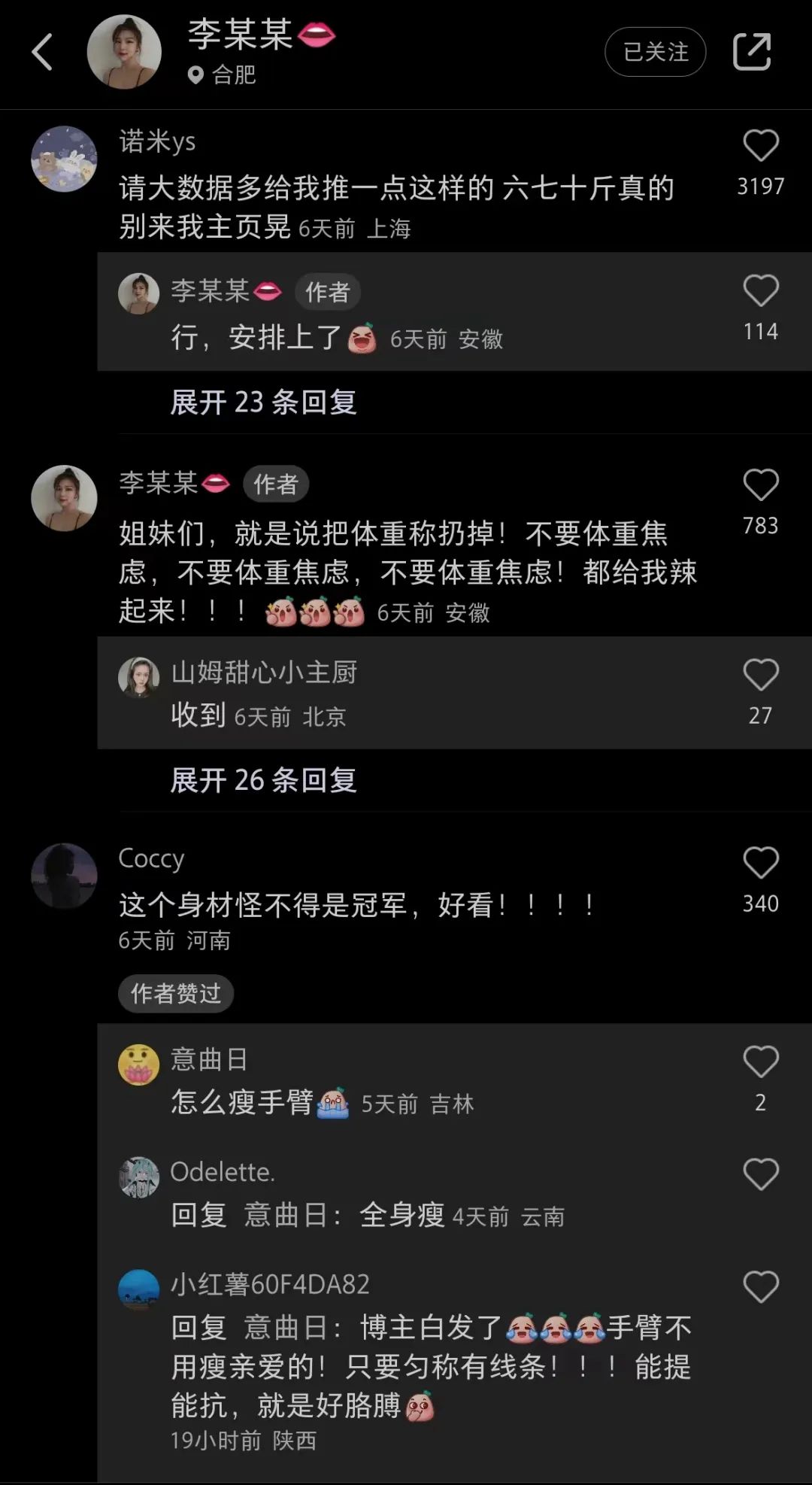View 山姆甜心小主厨's profile avatar

pyautogui.click(x=139, y=677)
